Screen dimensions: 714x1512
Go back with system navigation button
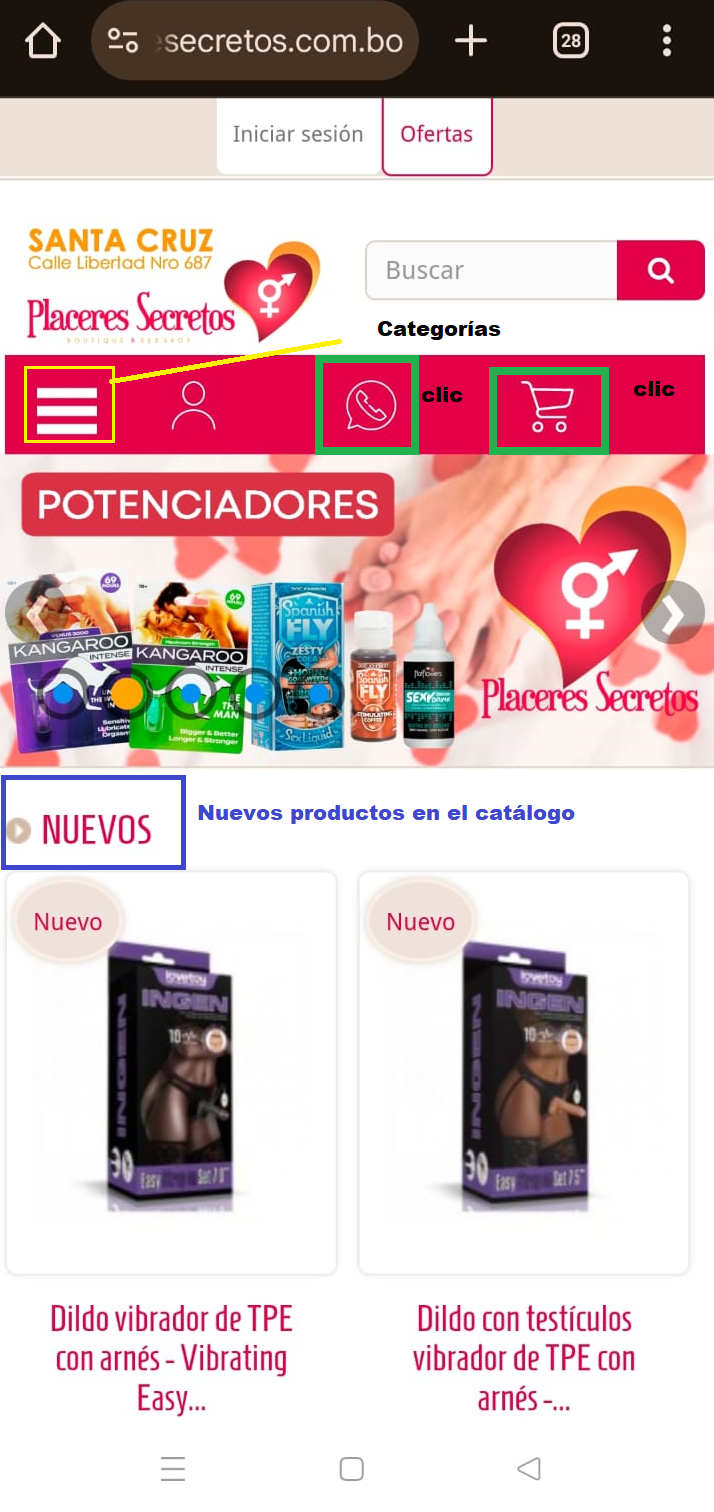(529, 1468)
